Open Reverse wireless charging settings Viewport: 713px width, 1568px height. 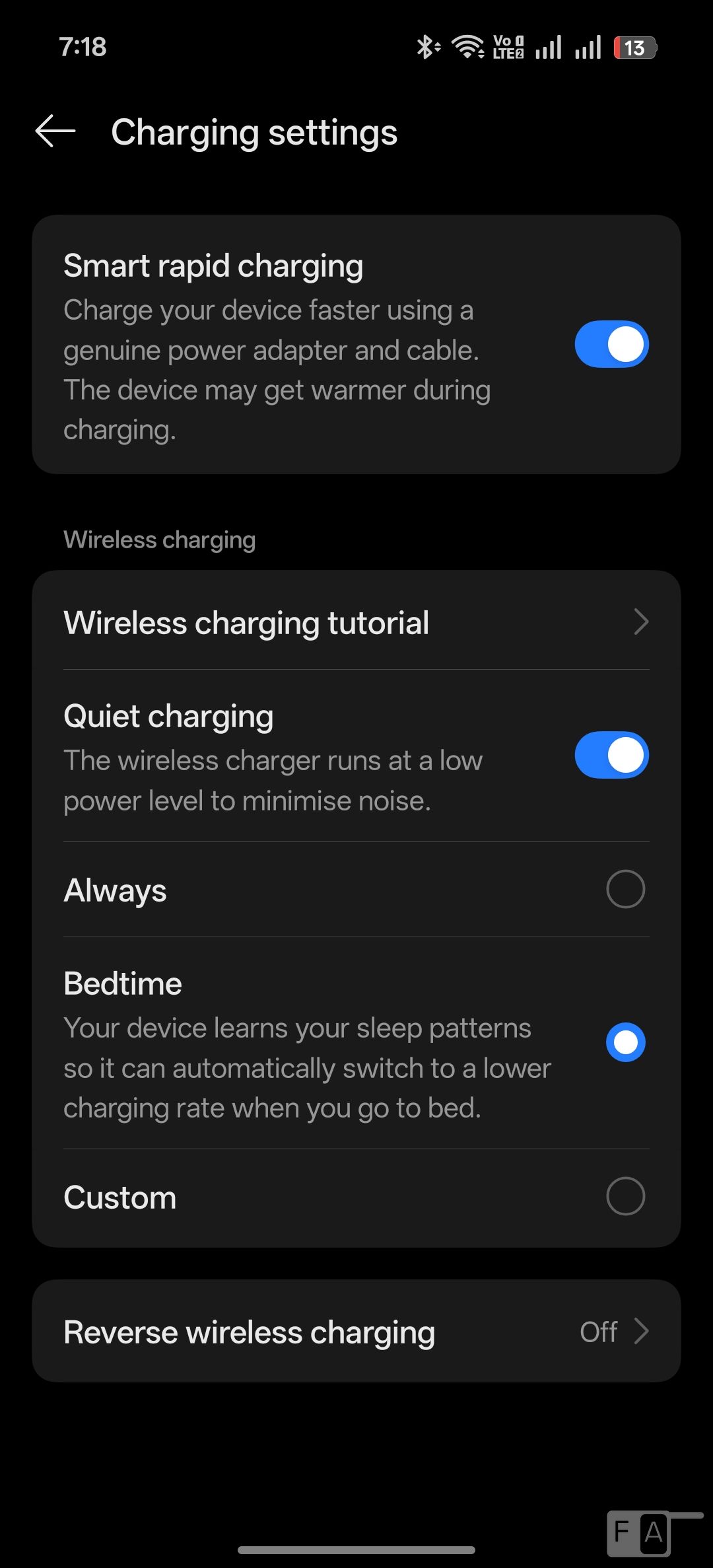pos(356,1332)
